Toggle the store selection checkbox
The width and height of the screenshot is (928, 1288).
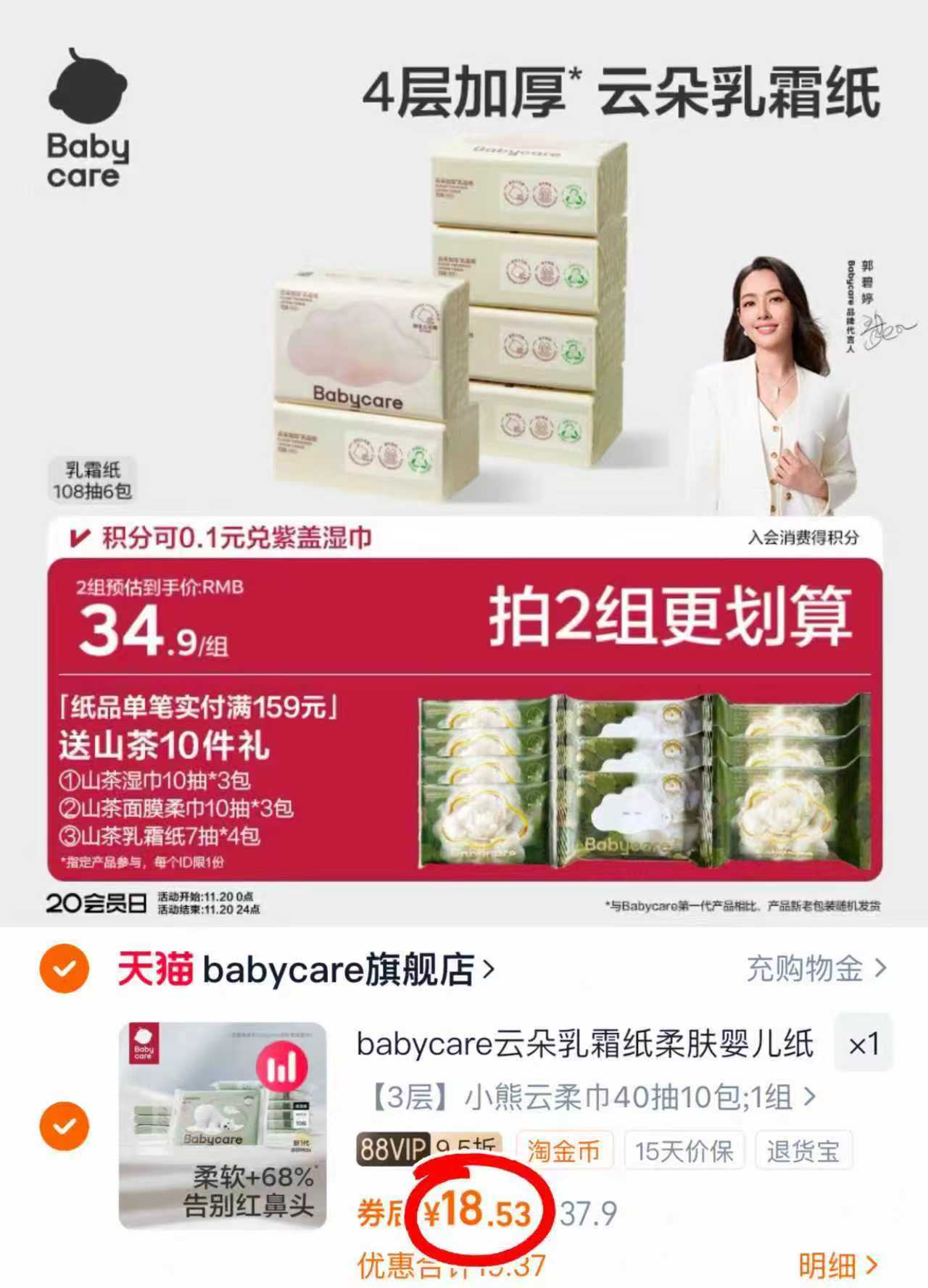65,970
